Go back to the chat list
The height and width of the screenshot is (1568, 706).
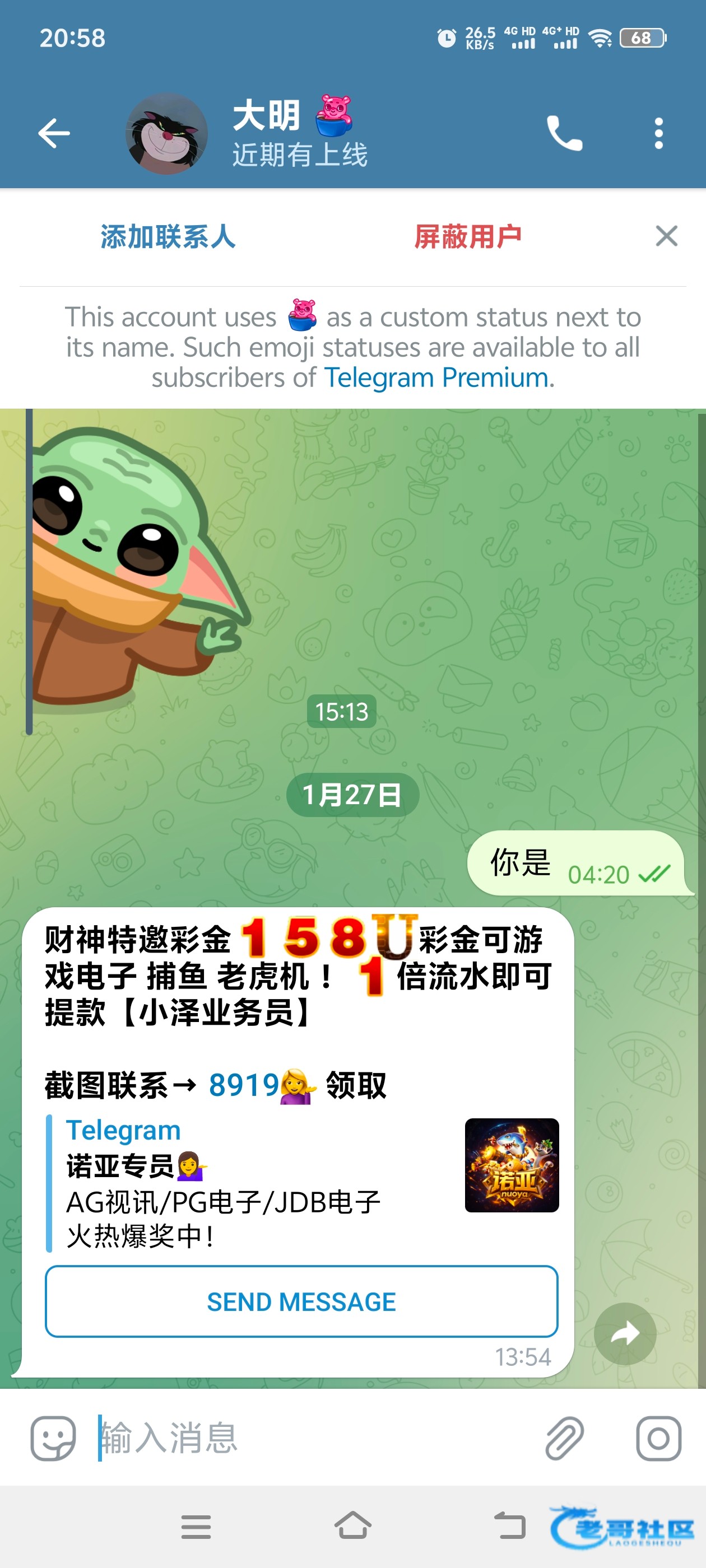54,133
